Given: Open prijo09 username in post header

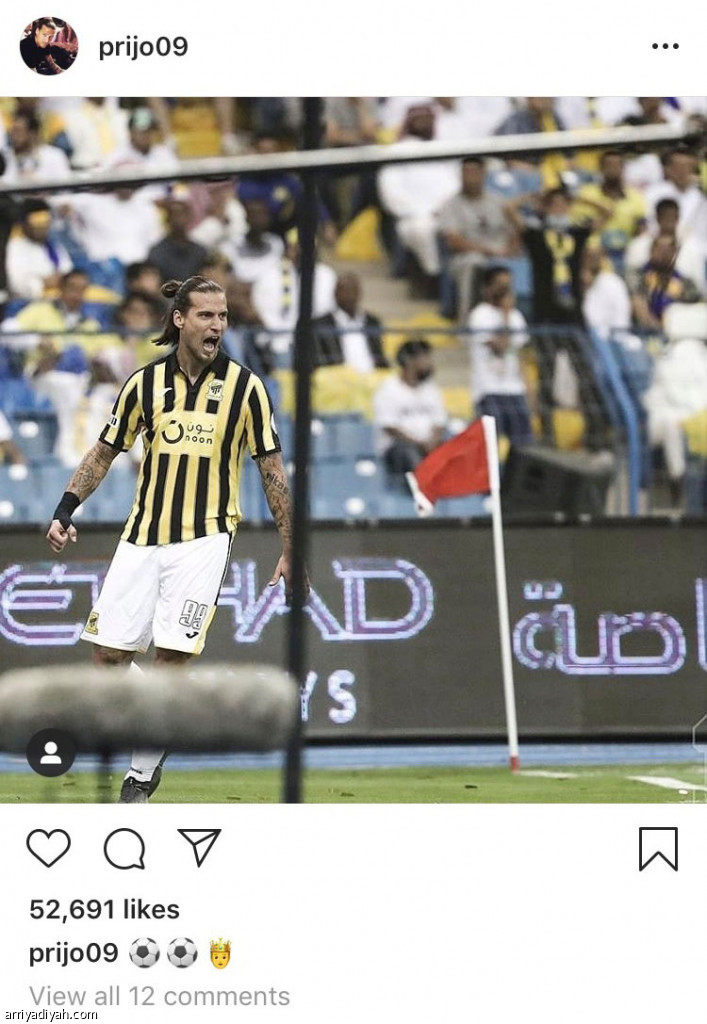Looking at the screenshot, I should tap(143, 47).
